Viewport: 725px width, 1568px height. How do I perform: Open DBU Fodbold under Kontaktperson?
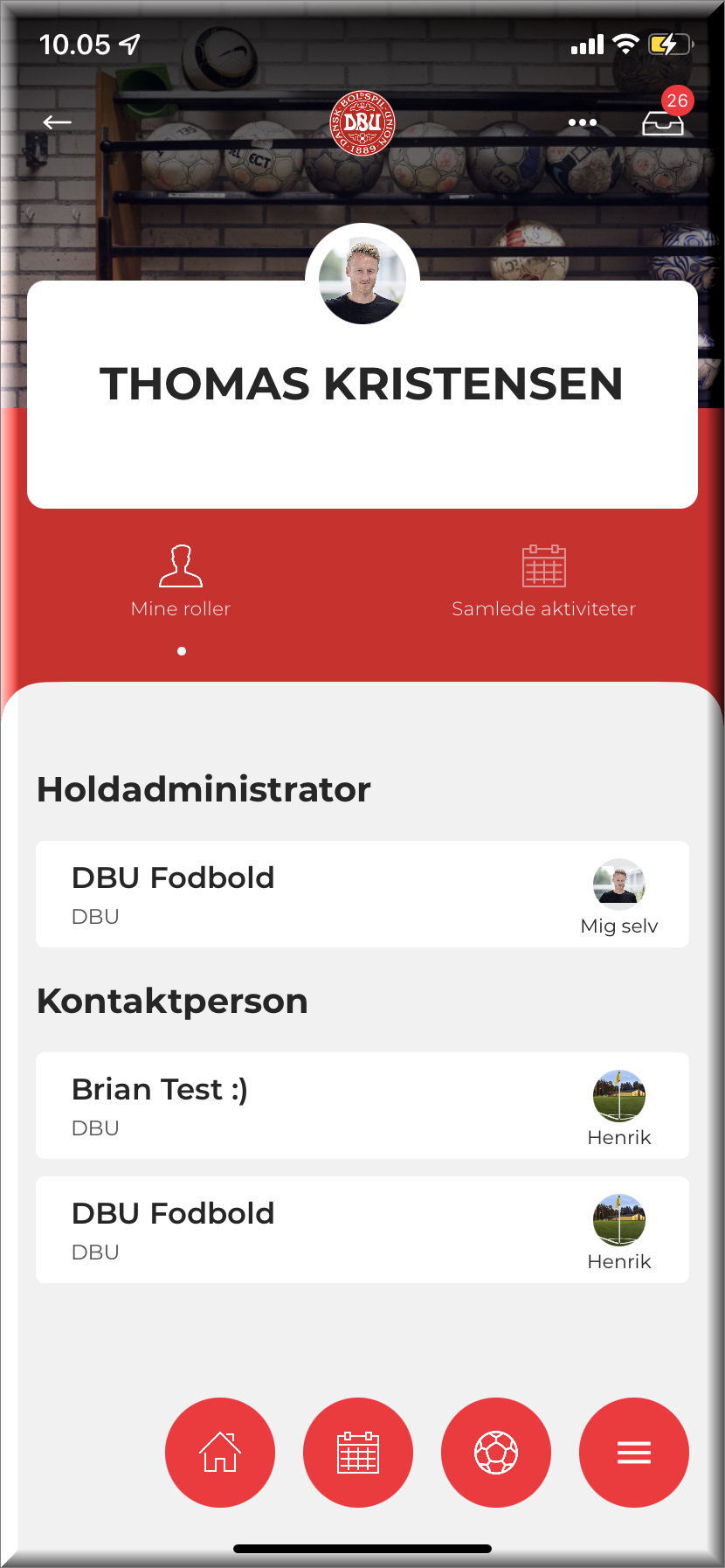[362, 1230]
